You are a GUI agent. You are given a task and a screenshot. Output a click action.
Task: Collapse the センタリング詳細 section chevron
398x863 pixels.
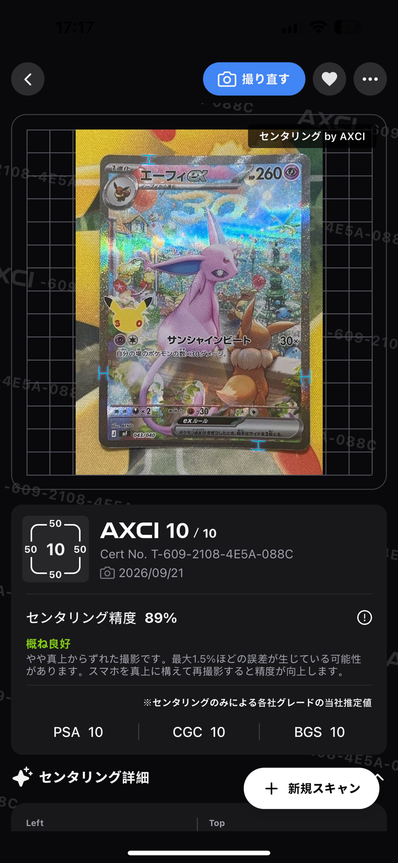(x=380, y=776)
